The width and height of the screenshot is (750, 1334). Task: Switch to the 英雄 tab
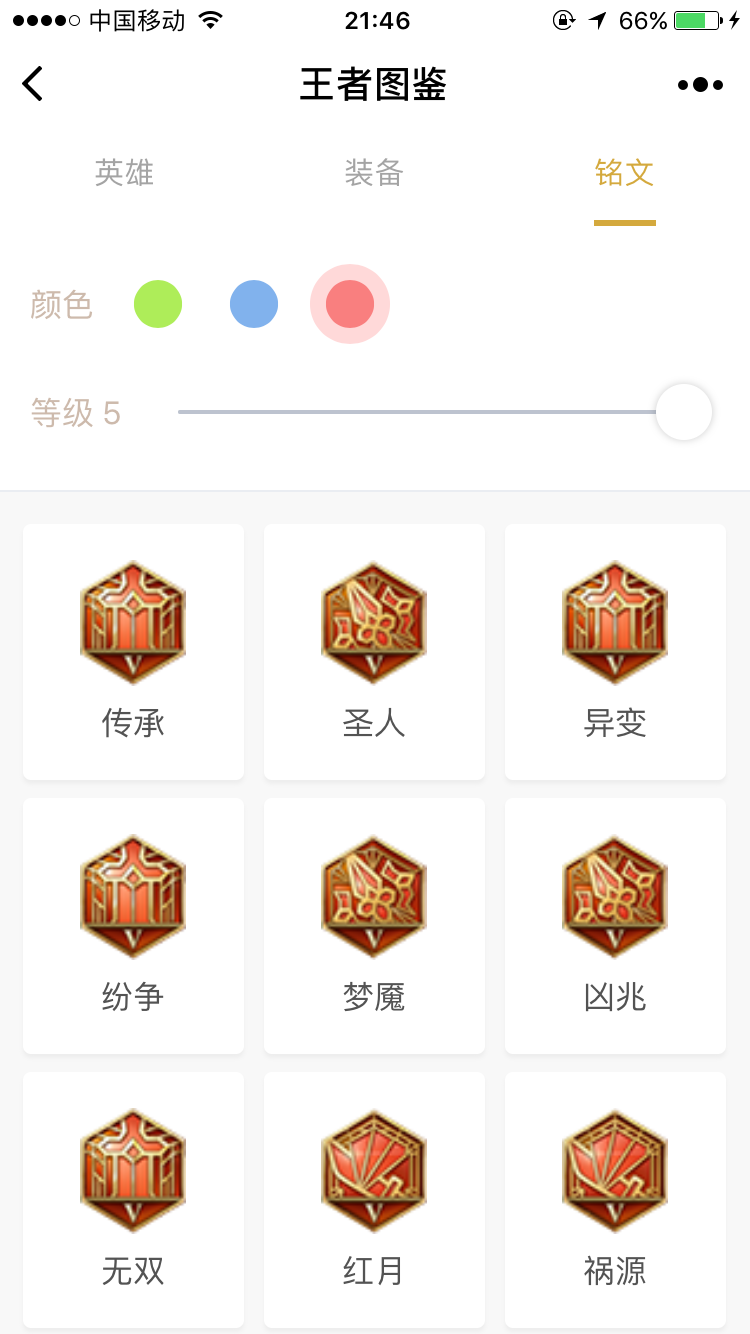pyautogui.click(x=124, y=173)
